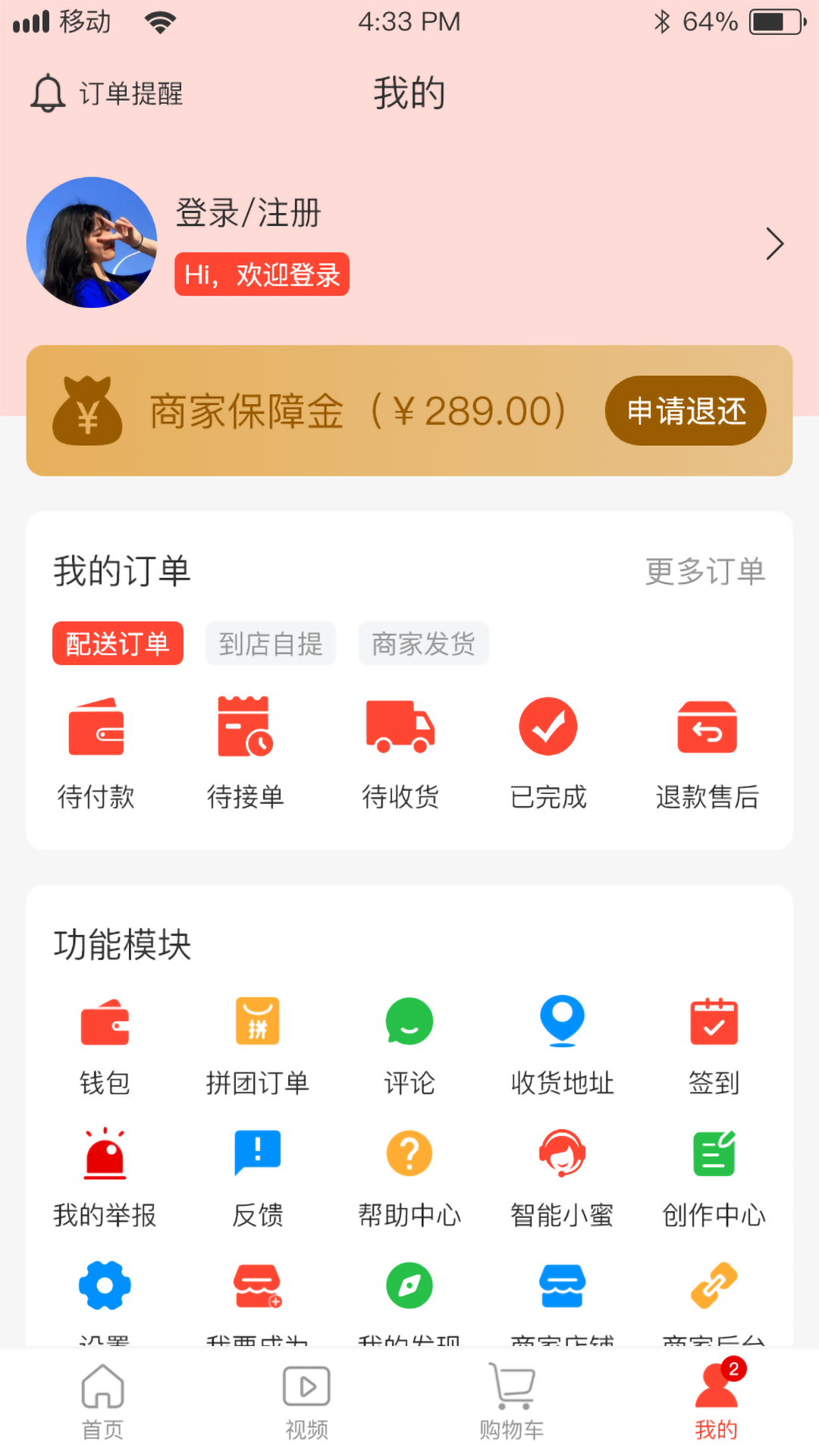
Task: Open 待收货 awaiting delivery orders
Action: (x=400, y=751)
